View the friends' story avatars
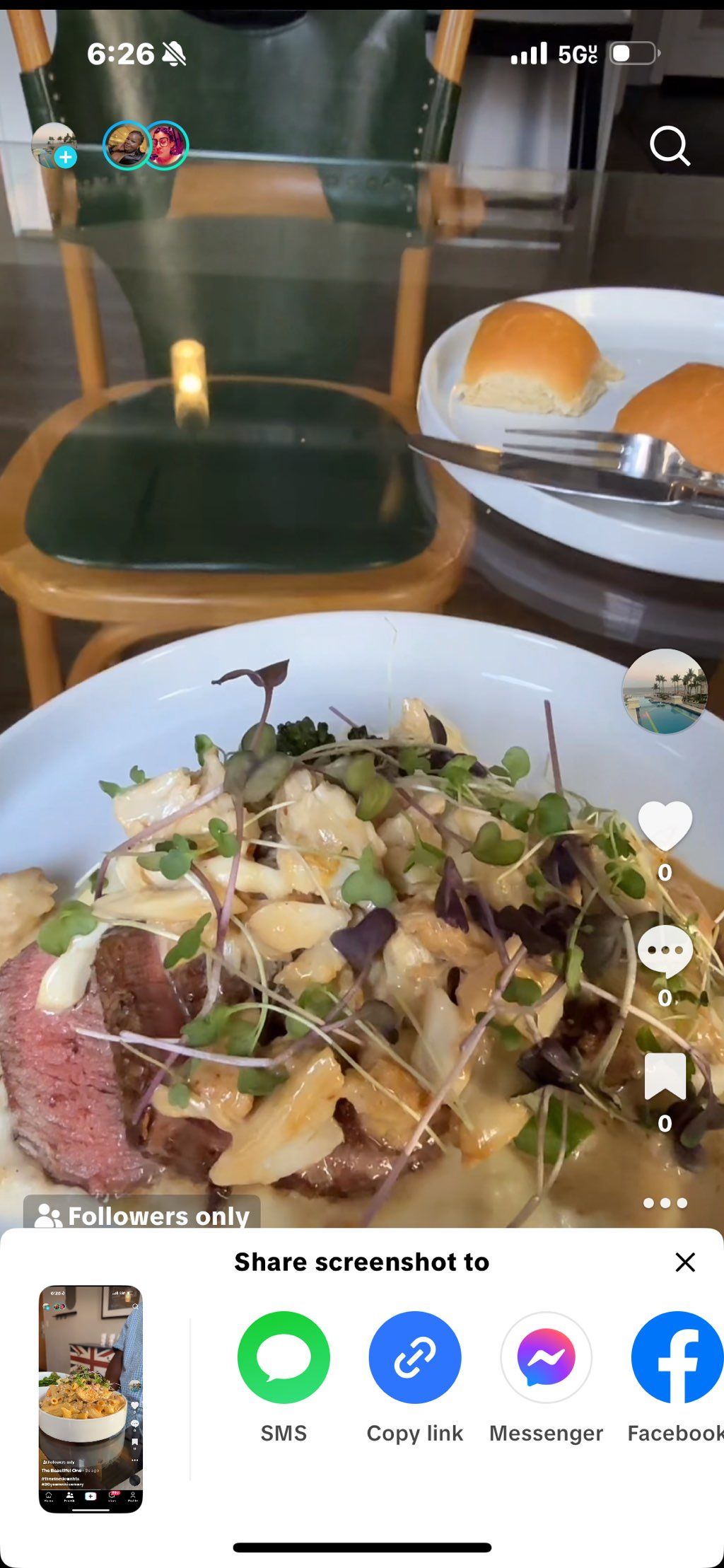The image size is (724, 1568). tap(146, 146)
